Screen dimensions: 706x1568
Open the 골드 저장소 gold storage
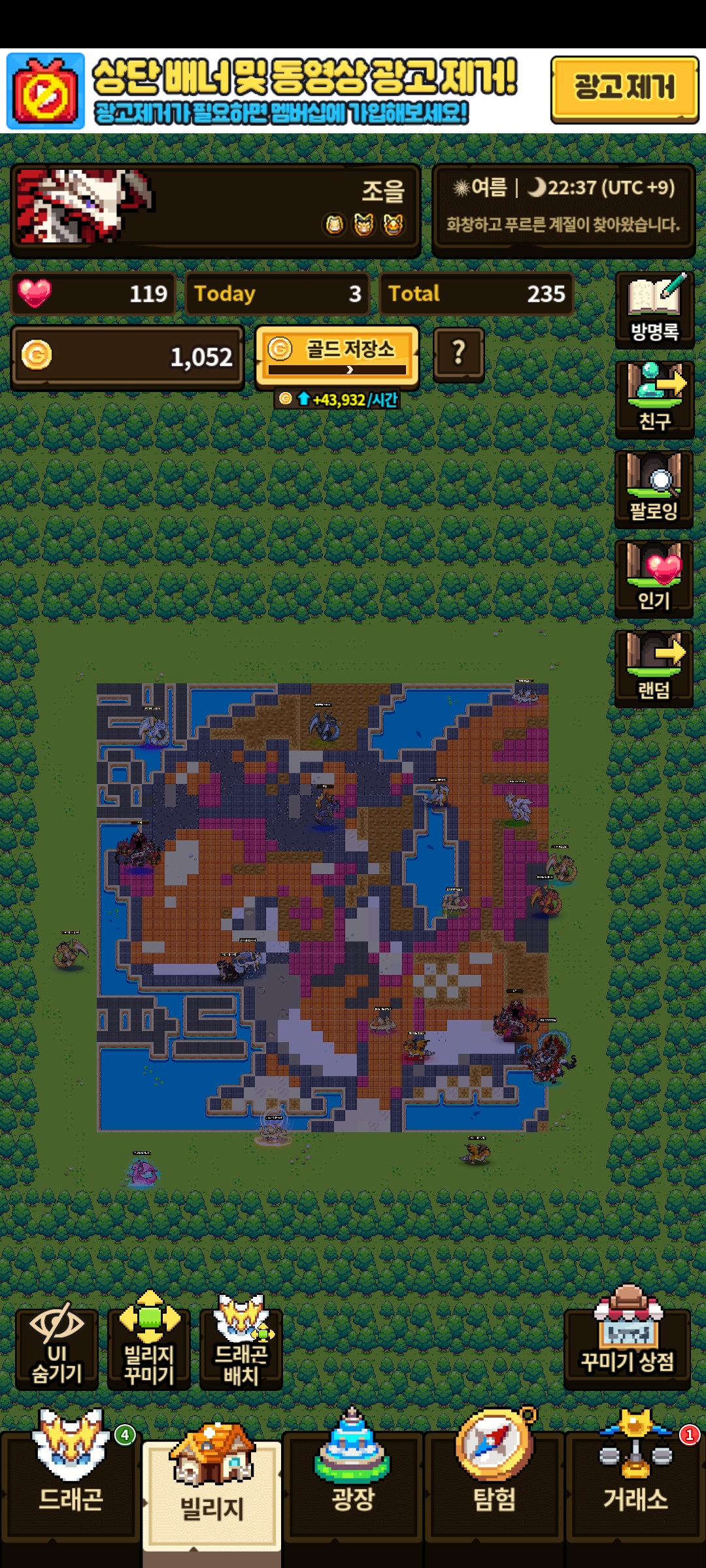(x=337, y=355)
